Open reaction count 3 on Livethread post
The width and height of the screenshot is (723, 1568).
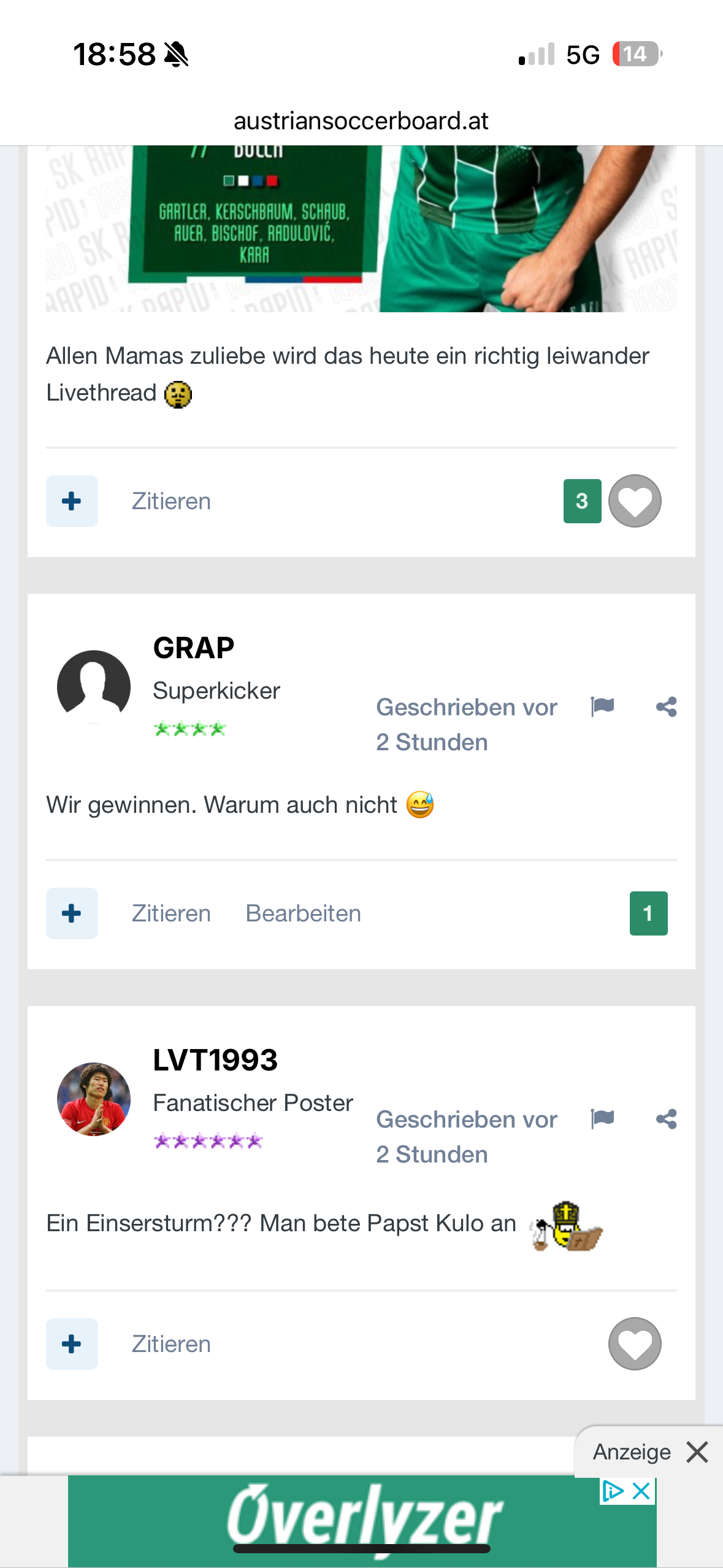(582, 501)
